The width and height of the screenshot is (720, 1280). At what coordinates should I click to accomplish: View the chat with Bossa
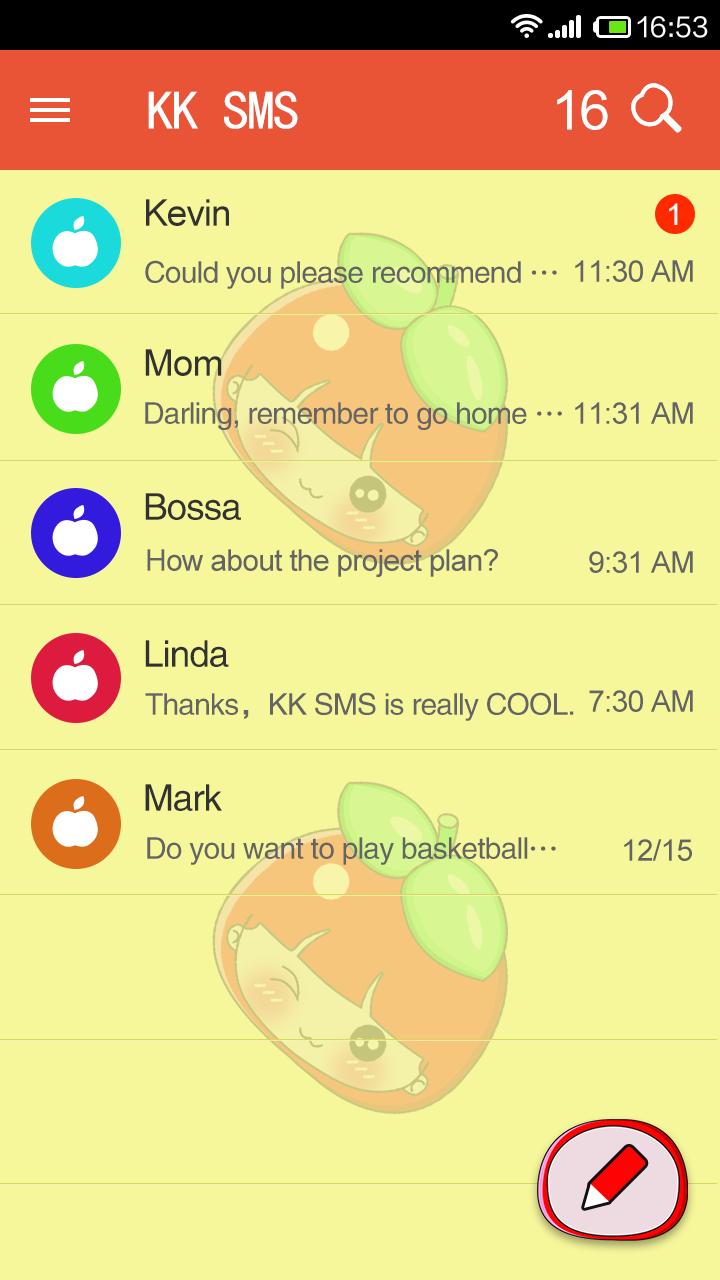tap(360, 533)
